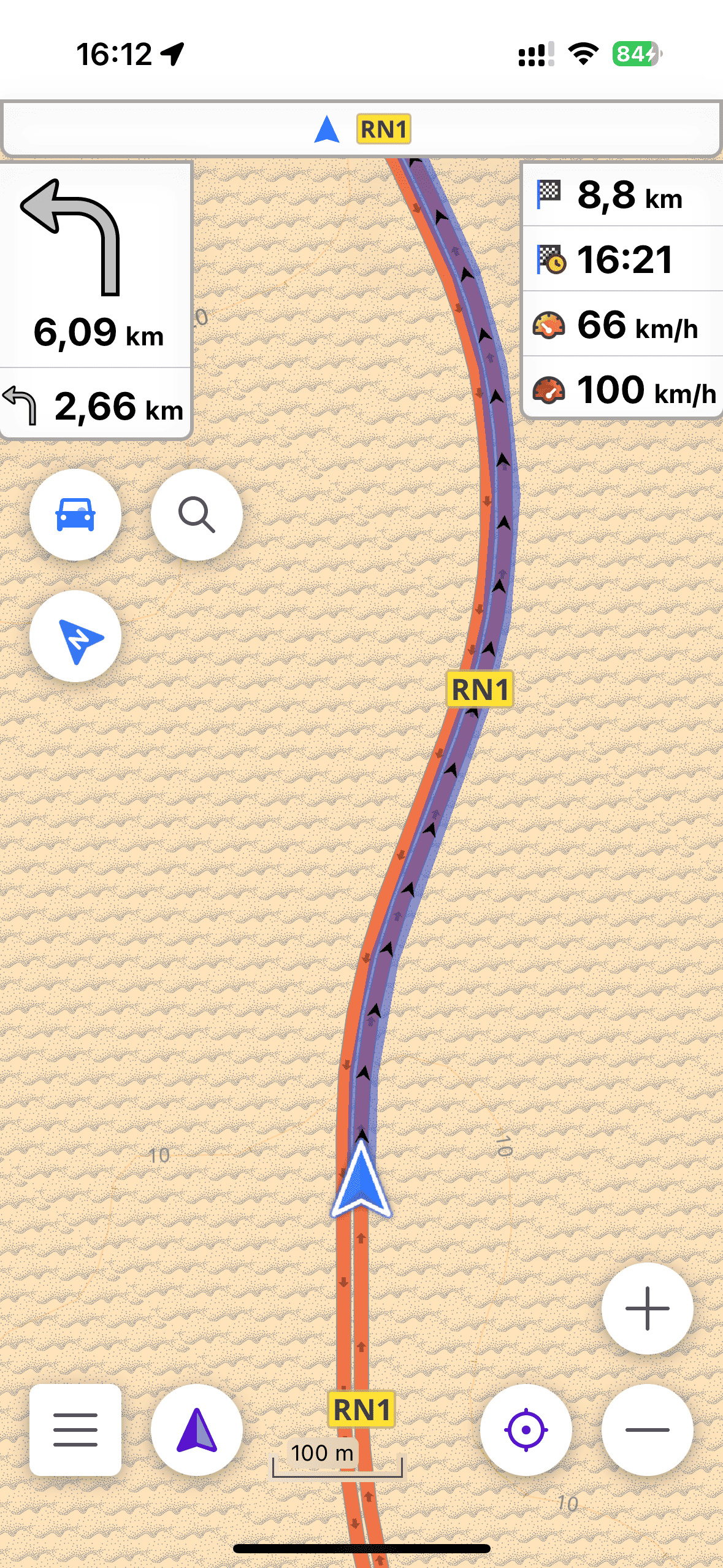Zoom in with the plus button
Screen dimensions: 723x1568
click(647, 1308)
